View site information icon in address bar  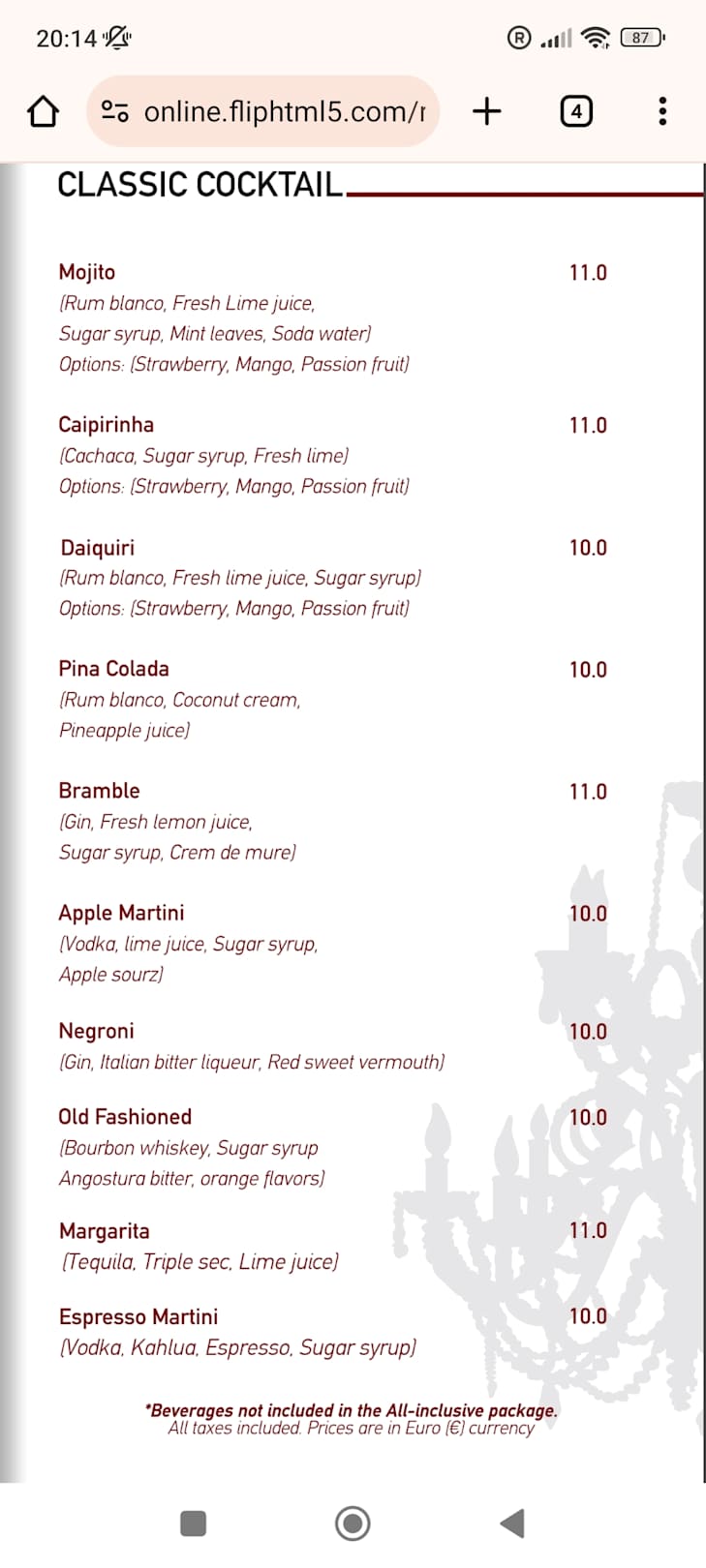tap(115, 112)
